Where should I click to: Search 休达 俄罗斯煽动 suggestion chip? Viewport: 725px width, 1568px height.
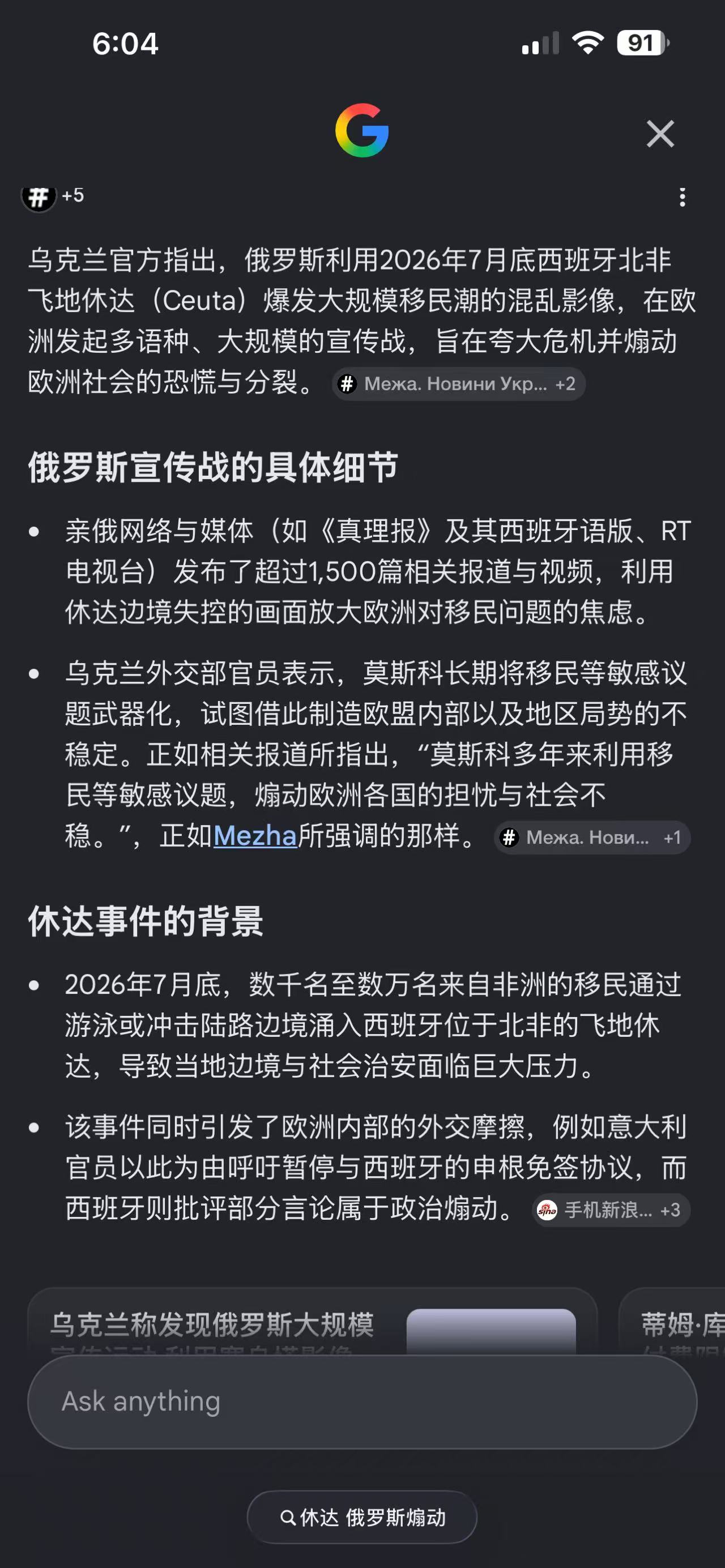coord(362,1517)
